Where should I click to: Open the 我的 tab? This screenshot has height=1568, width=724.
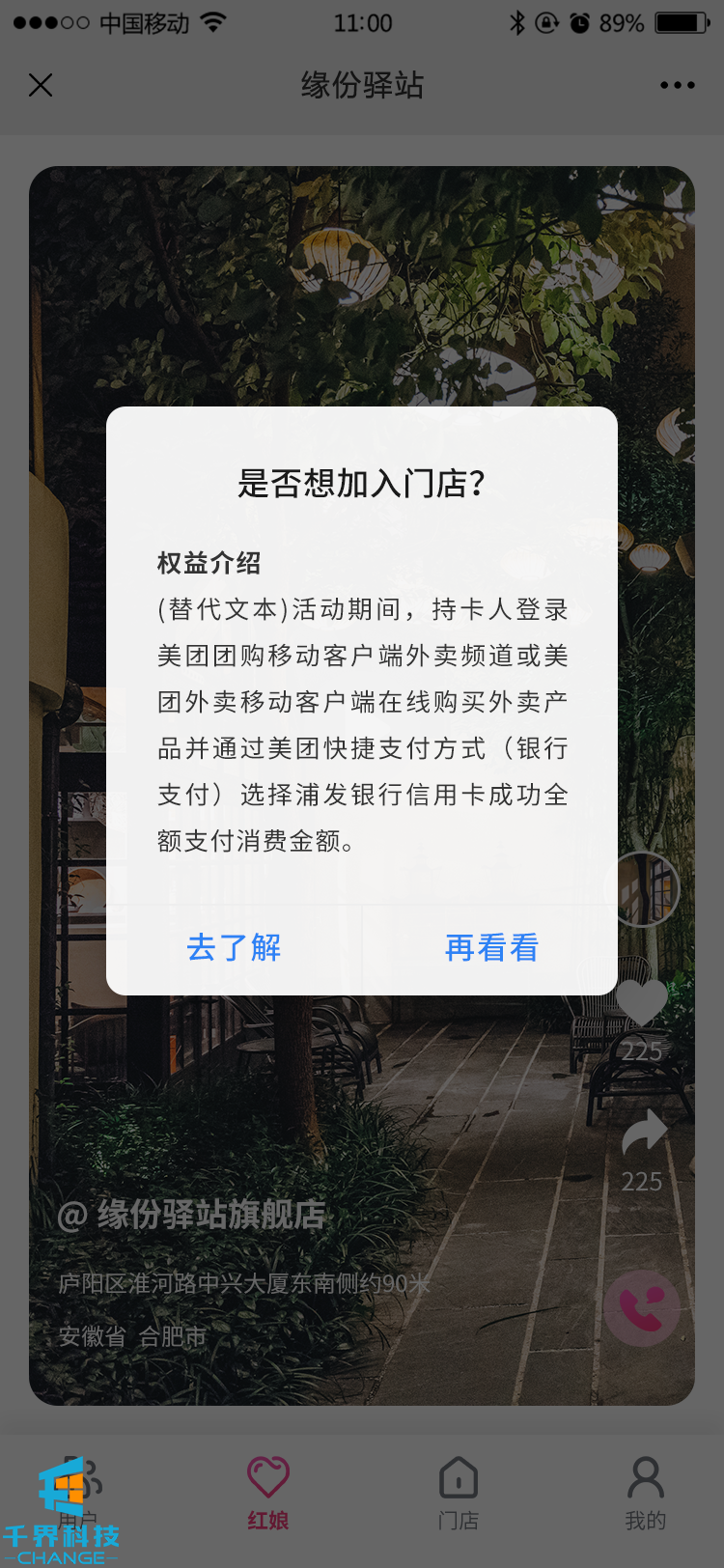click(645, 1493)
